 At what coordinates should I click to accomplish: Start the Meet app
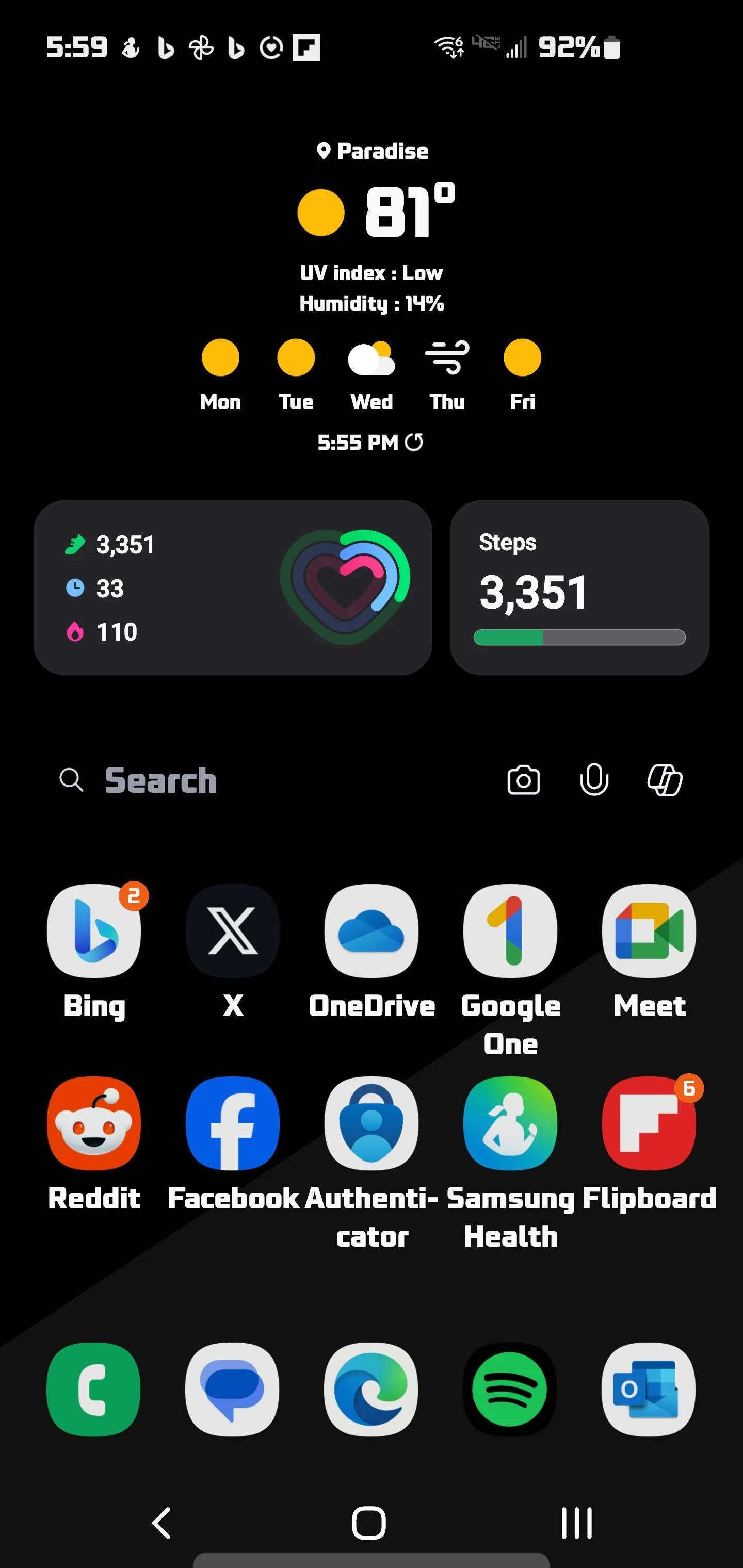point(649,930)
